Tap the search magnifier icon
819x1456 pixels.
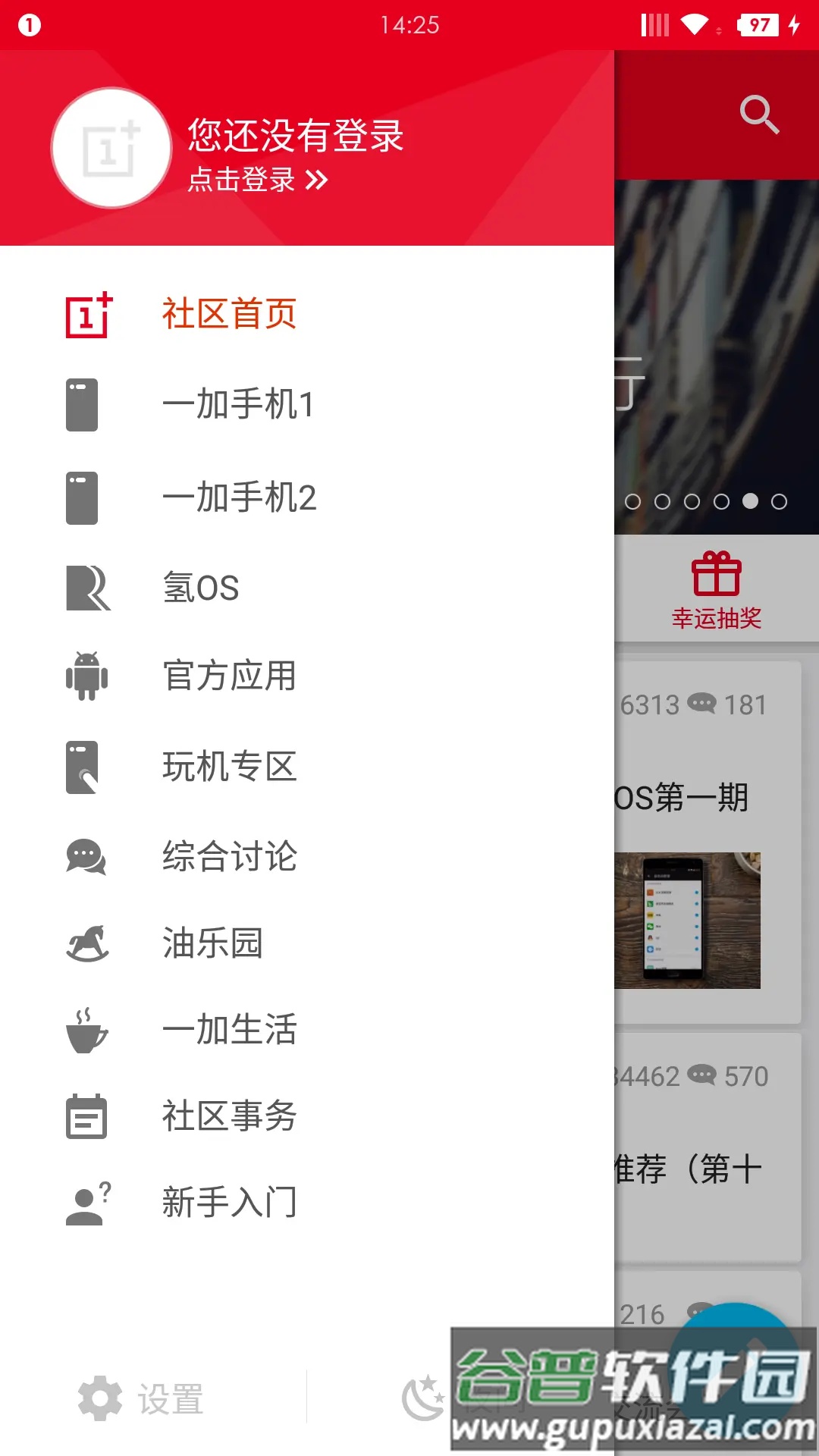(x=759, y=115)
